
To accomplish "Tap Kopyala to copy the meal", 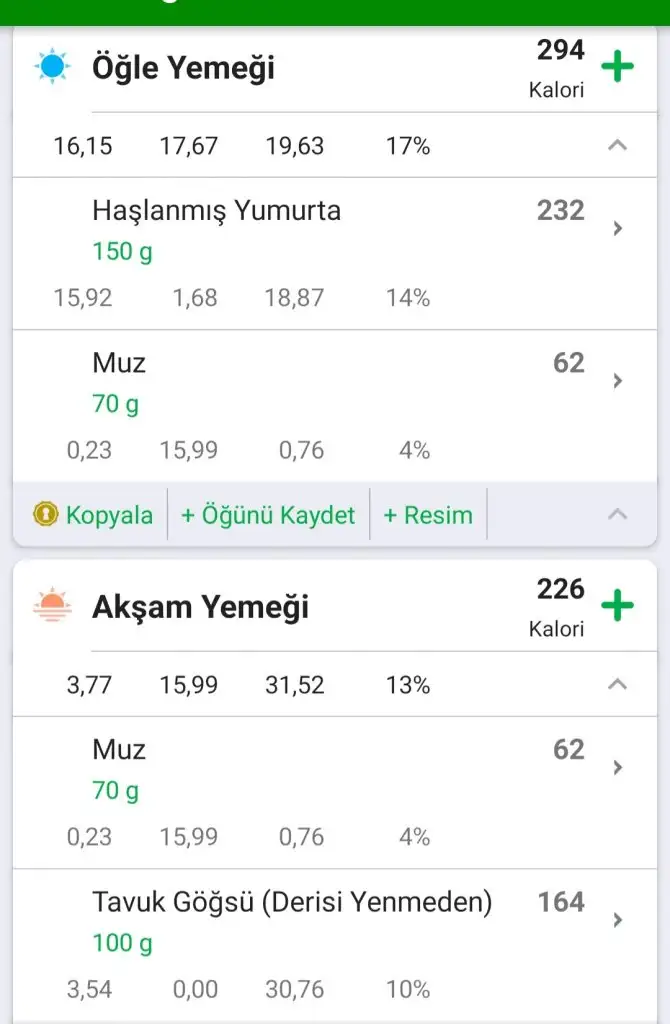I will tap(93, 515).
